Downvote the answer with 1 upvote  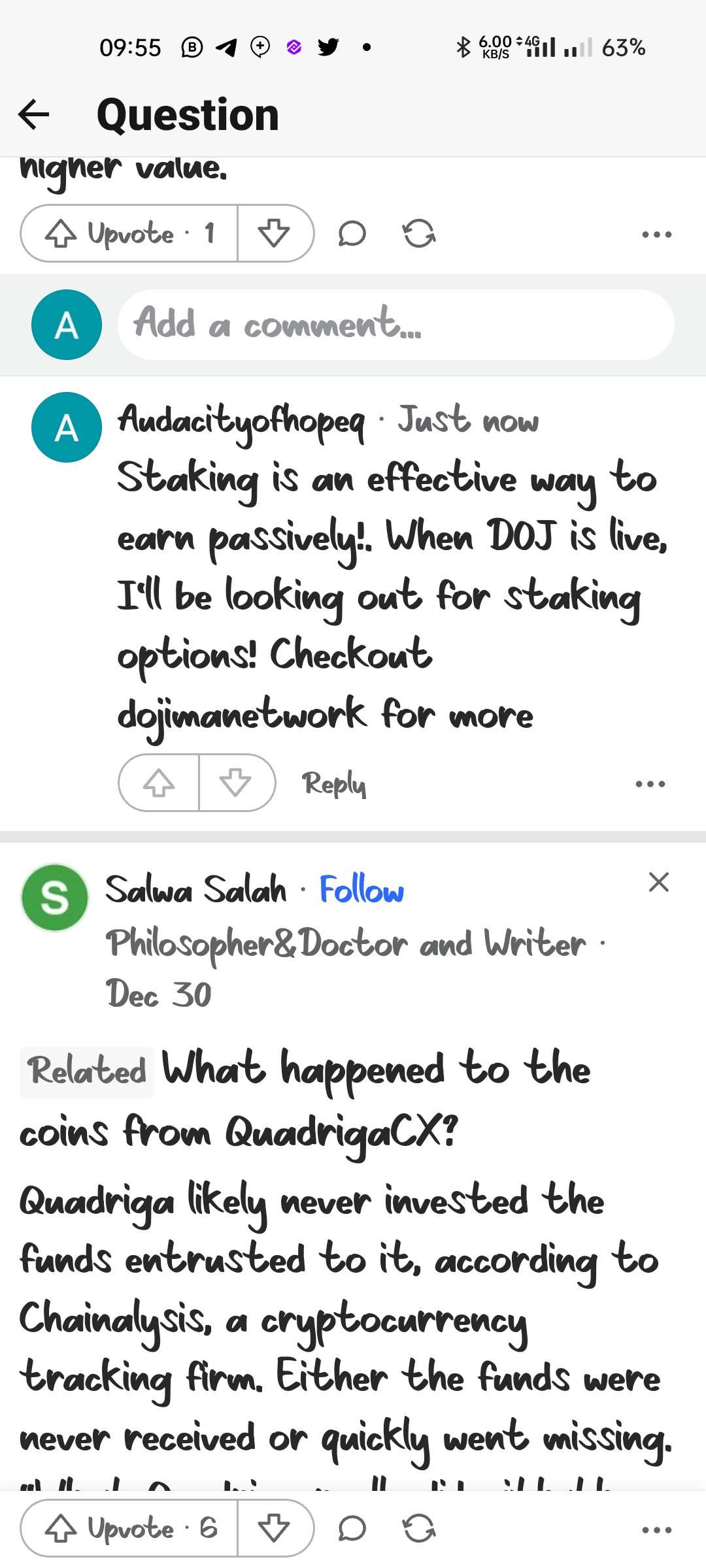(274, 233)
